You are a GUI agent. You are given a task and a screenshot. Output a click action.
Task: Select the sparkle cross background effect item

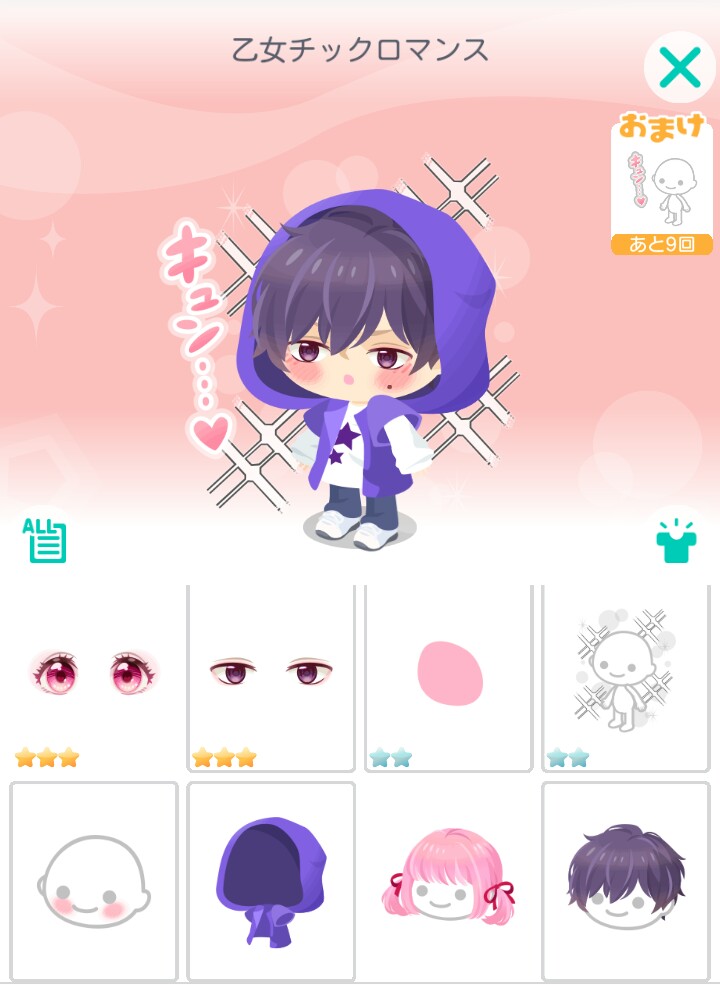click(x=625, y=675)
